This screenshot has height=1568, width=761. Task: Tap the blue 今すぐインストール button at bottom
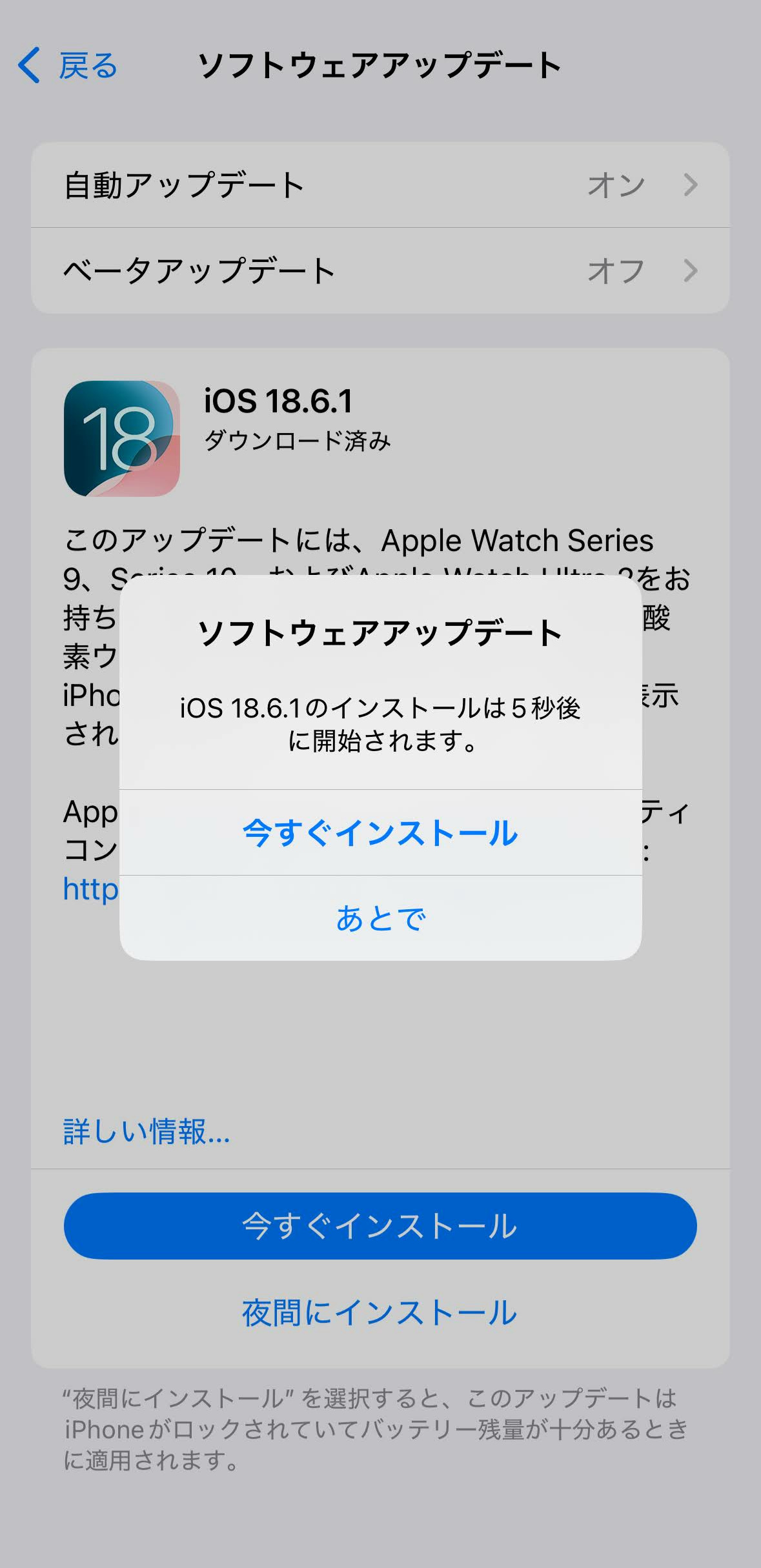[x=380, y=1225]
